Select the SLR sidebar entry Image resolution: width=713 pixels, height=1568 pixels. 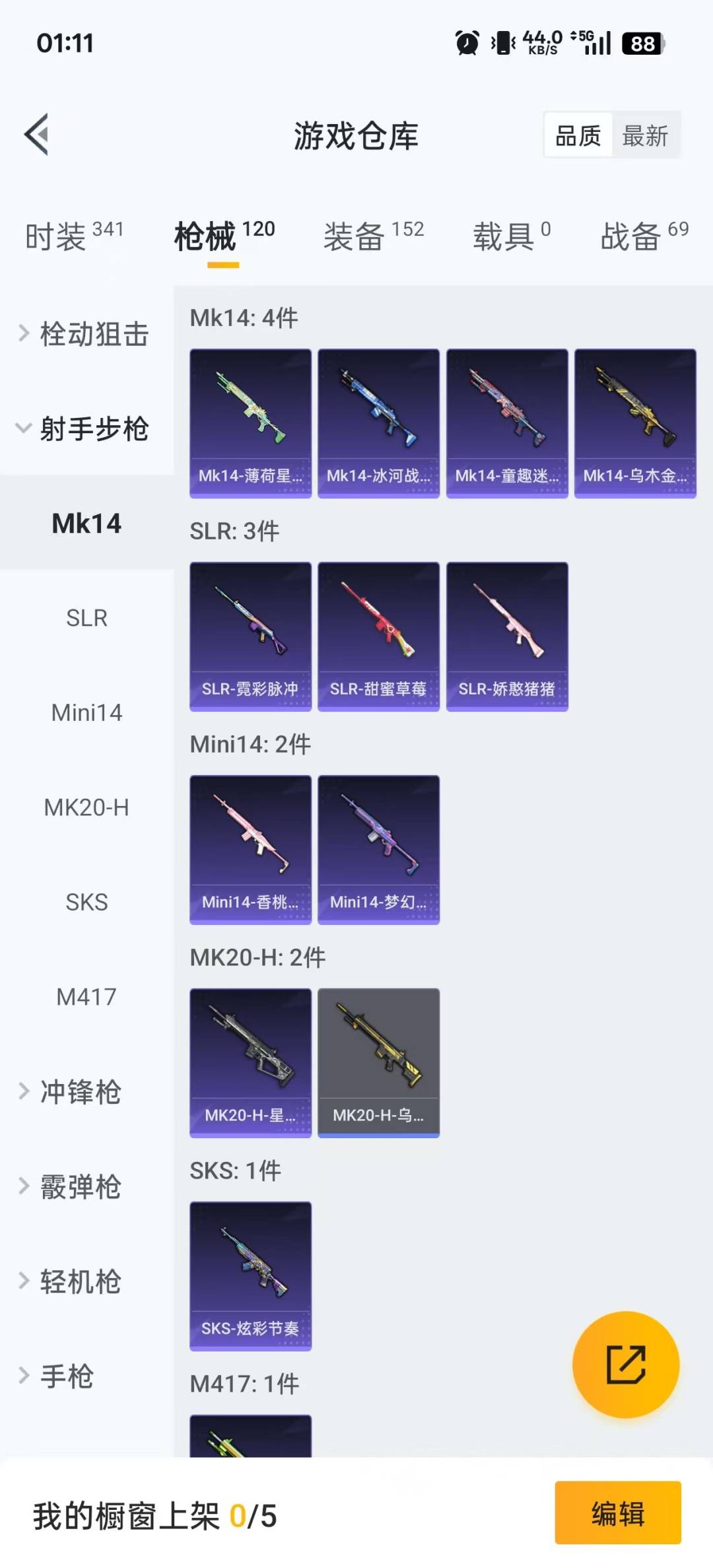tap(86, 618)
